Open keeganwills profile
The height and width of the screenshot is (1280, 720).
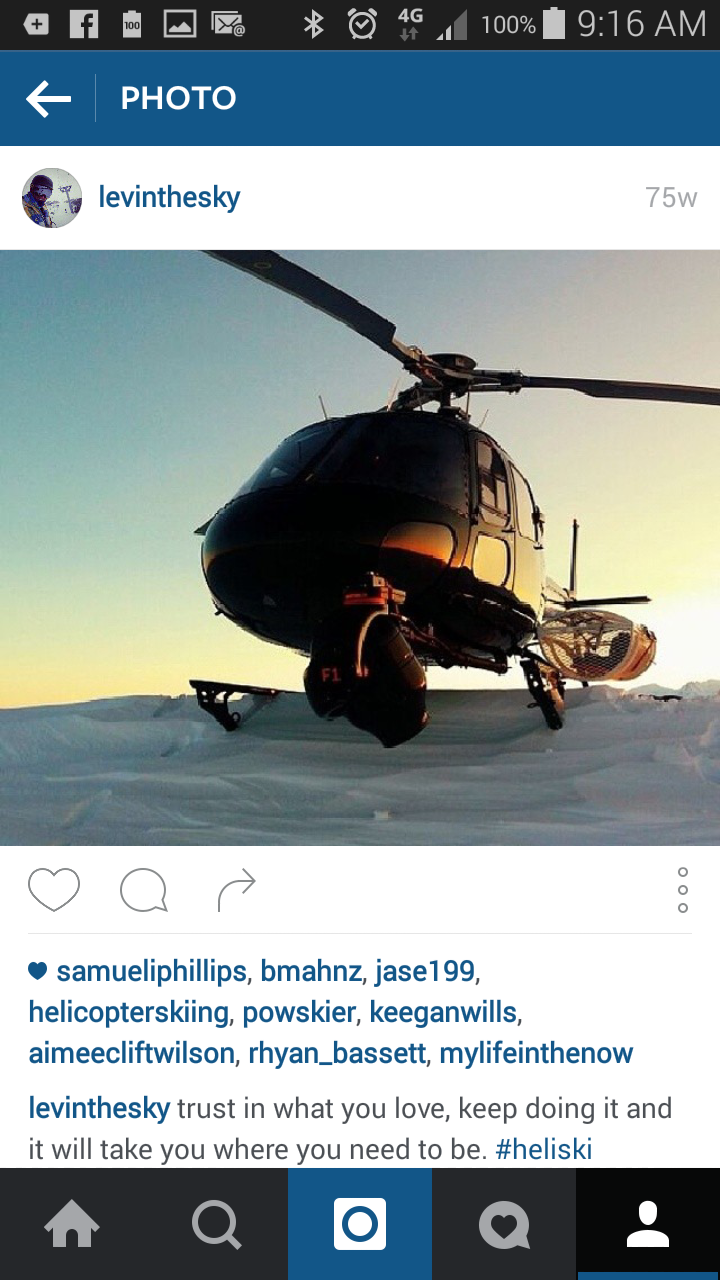click(x=443, y=1012)
